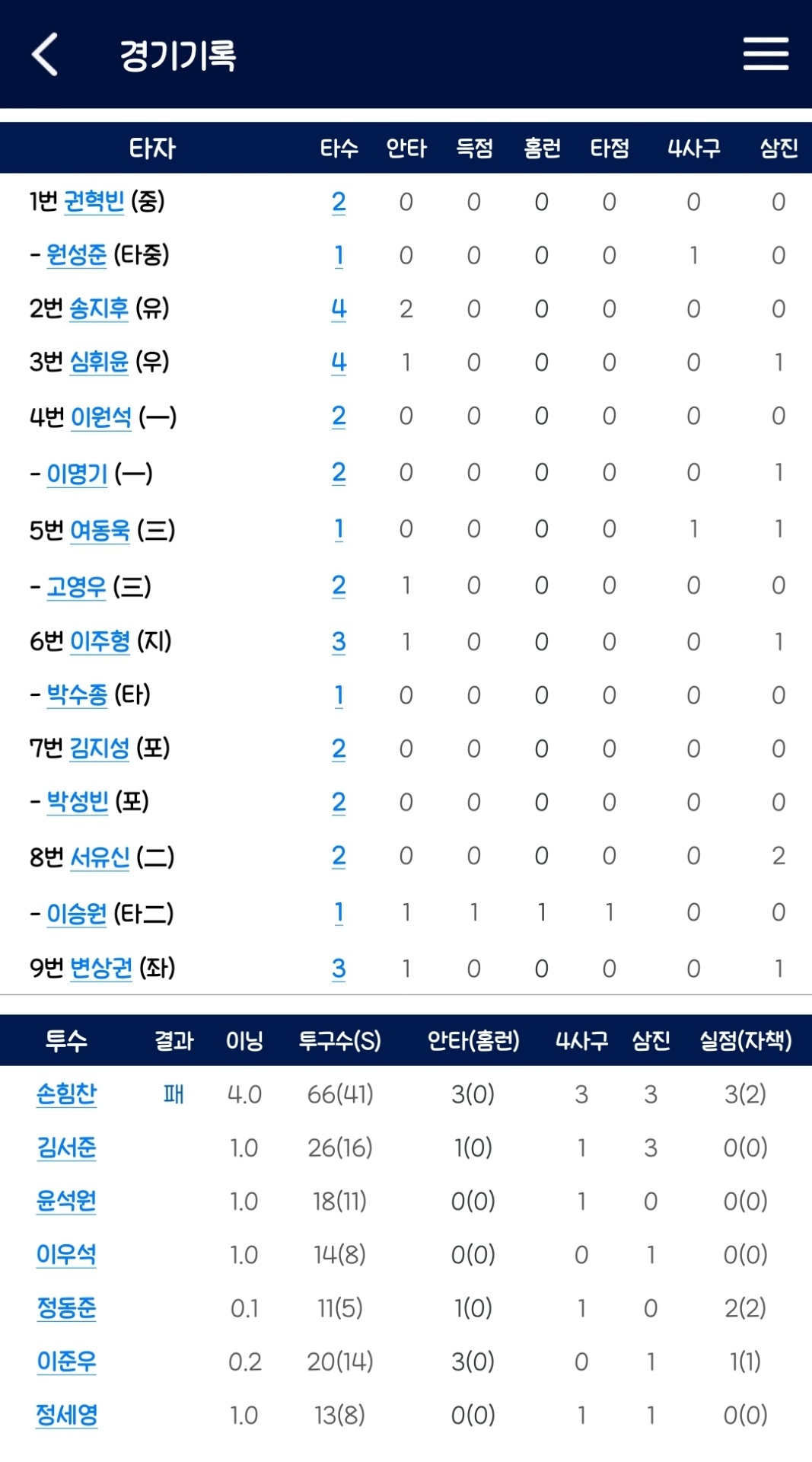View 송지후's player profile
Viewport: 812px width, 1462px height.
click(99, 308)
